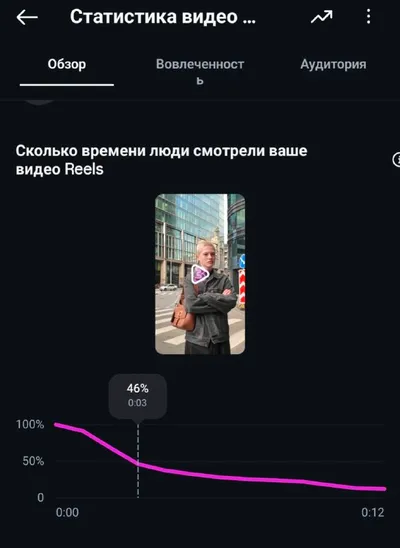Play the Reels video preview
Viewport: 400px width, 548px height.
(x=200, y=274)
